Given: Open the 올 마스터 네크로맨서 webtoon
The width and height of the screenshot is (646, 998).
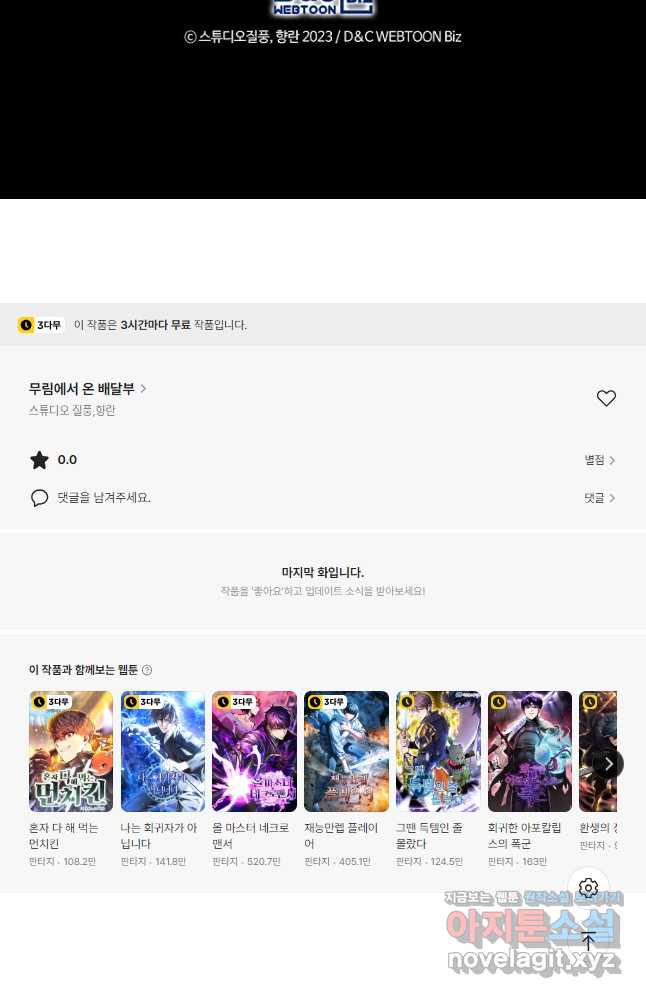Looking at the screenshot, I should (254, 751).
